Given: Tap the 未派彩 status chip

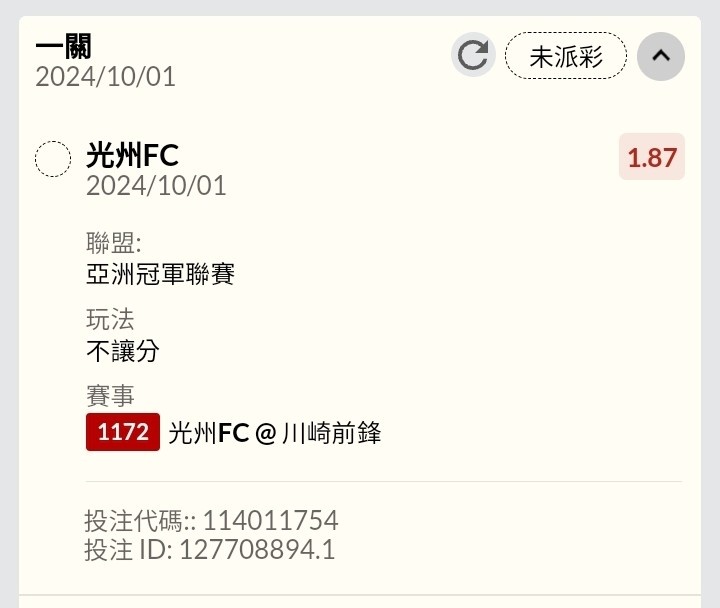Looking at the screenshot, I should [566, 56].
